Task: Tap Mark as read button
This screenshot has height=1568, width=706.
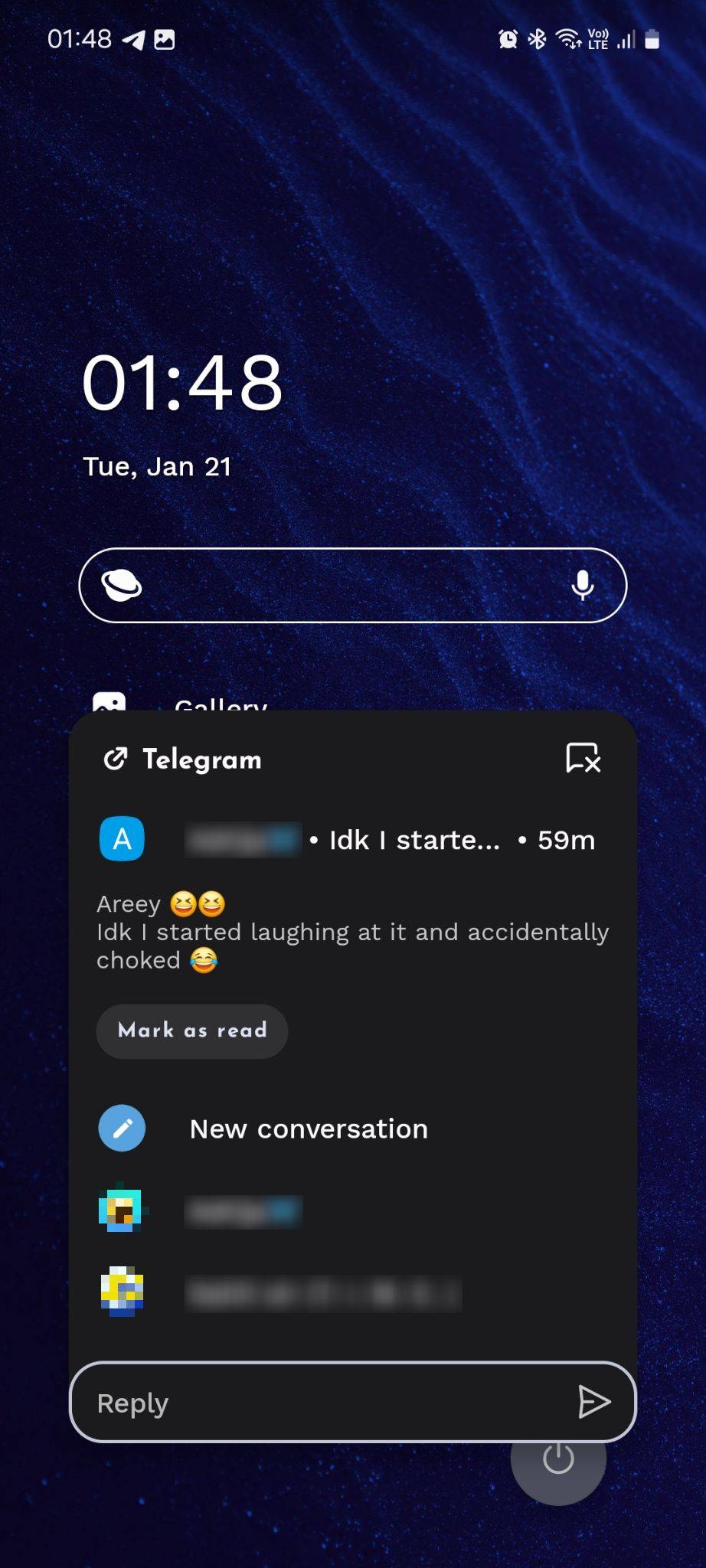Action: click(192, 1031)
